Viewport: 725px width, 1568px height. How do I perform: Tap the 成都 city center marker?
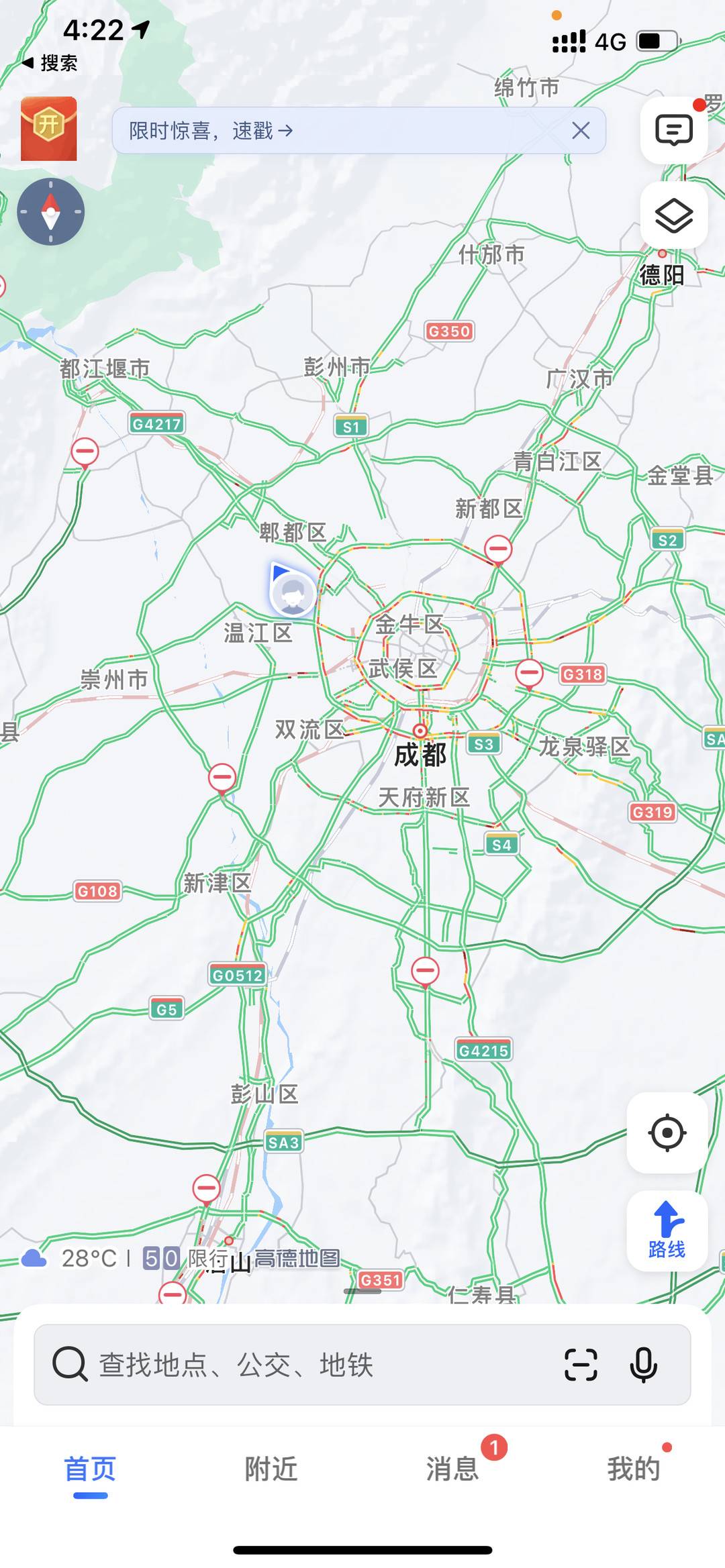coord(420,735)
